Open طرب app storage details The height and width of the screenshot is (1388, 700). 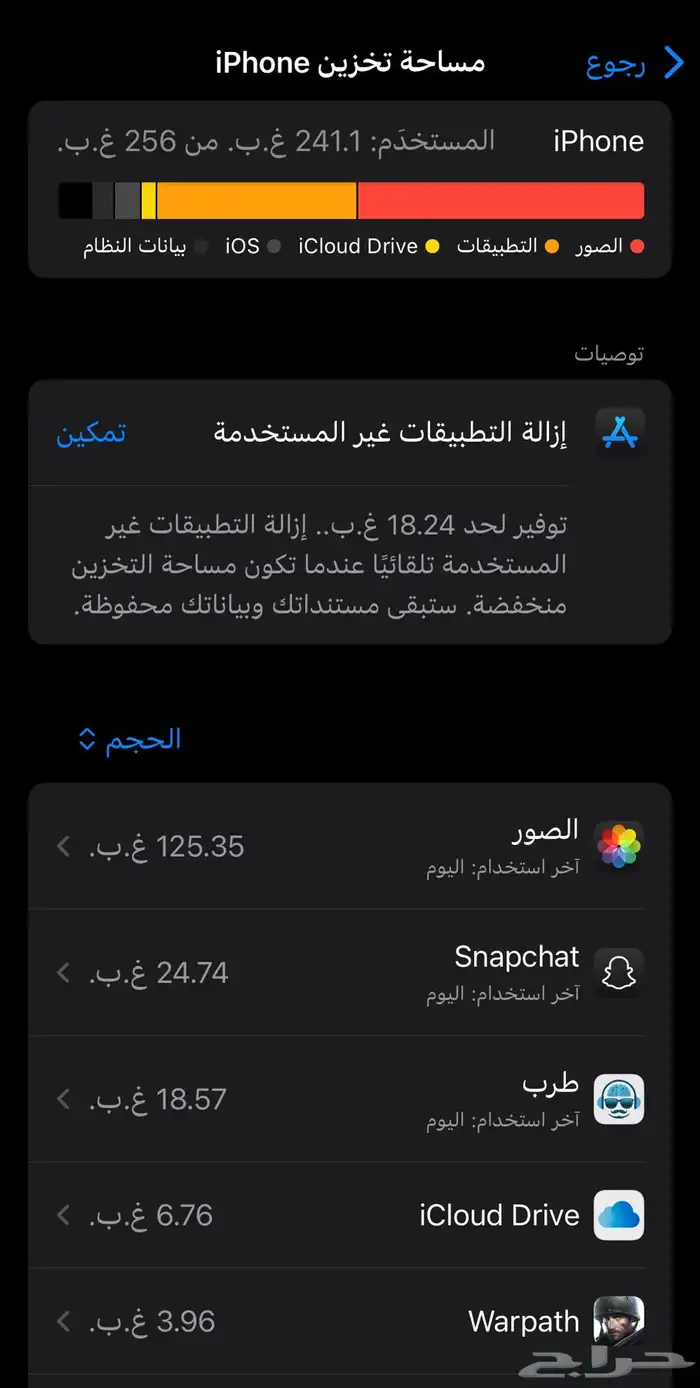pyautogui.click(x=350, y=1099)
